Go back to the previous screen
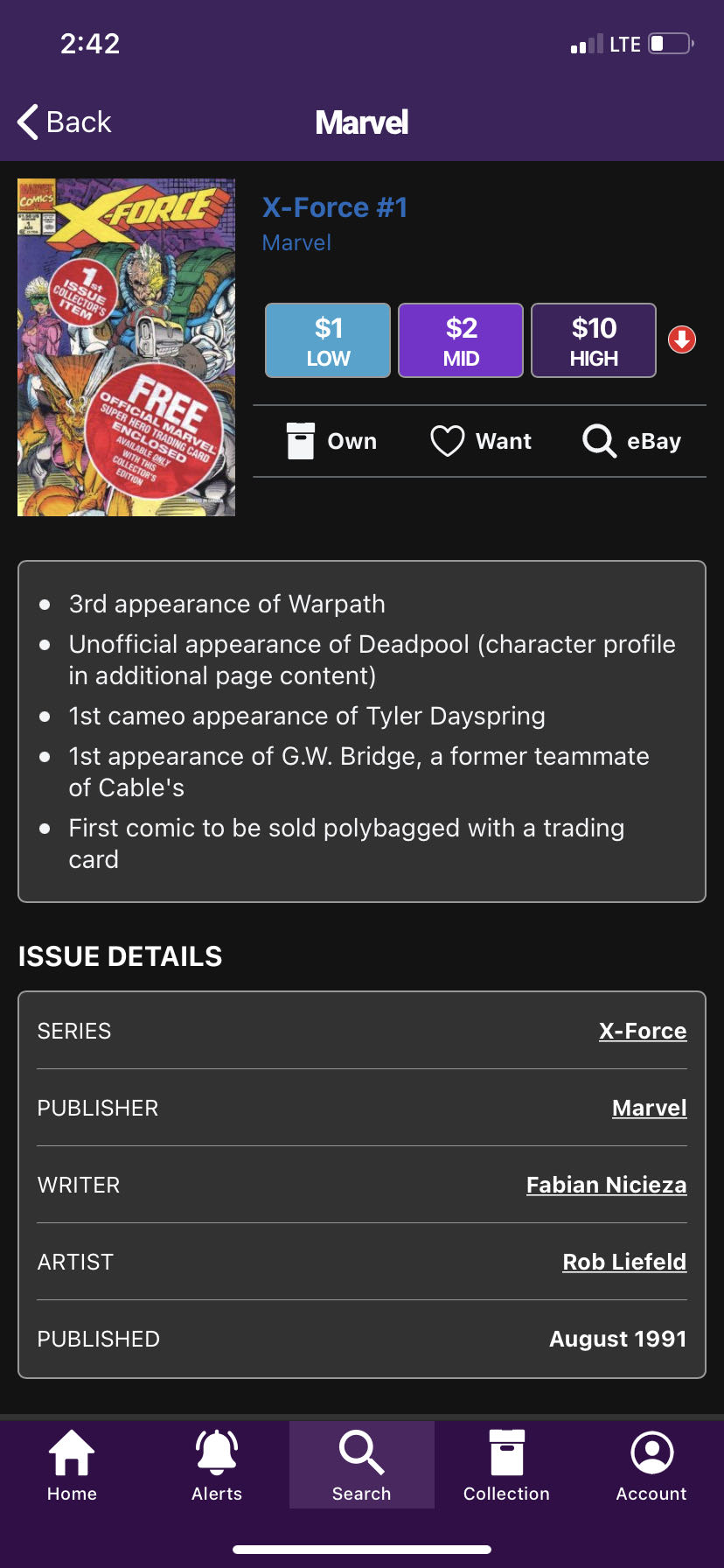The height and width of the screenshot is (1568, 724). point(65,122)
